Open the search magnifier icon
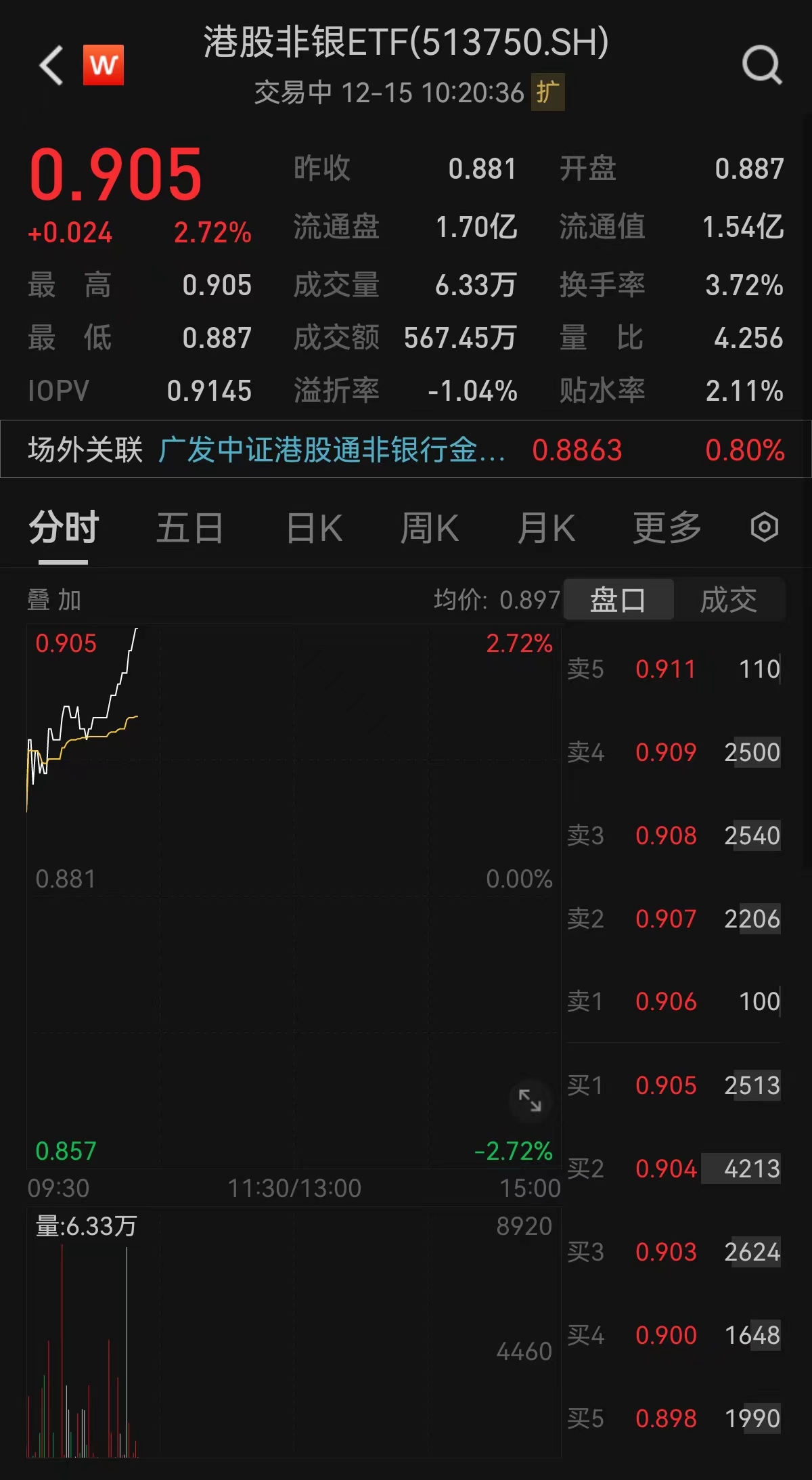Image resolution: width=812 pixels, height=1480 pixels. coord(762,66)
